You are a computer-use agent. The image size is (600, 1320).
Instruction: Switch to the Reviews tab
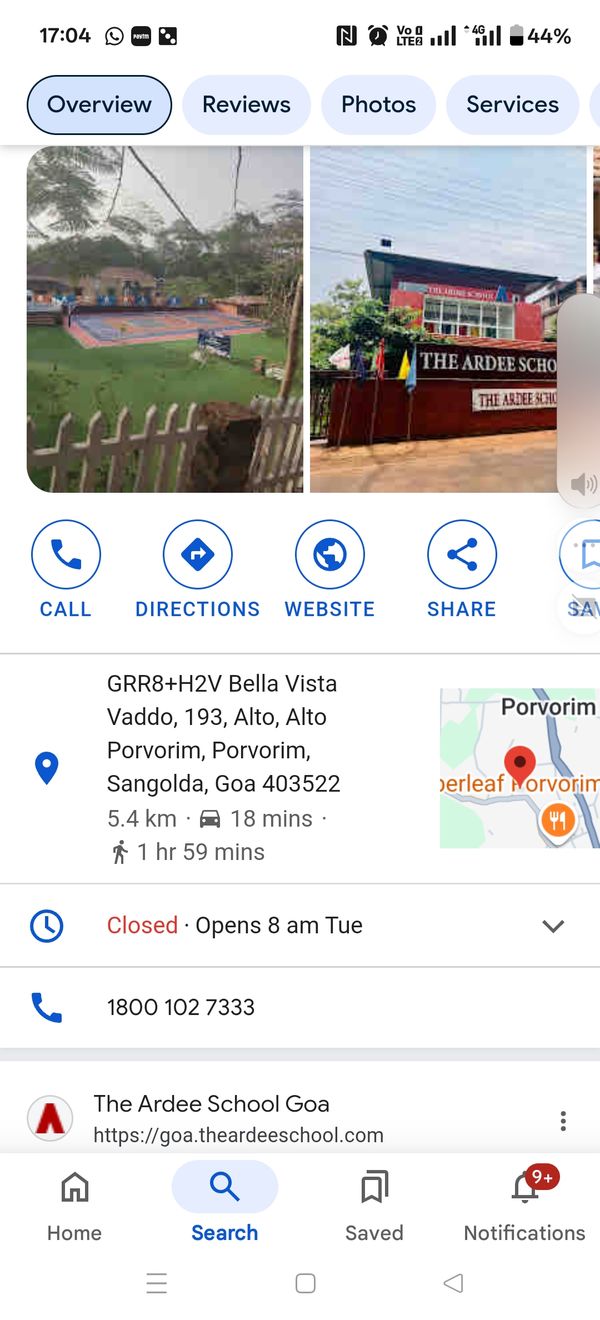[246, 104]
